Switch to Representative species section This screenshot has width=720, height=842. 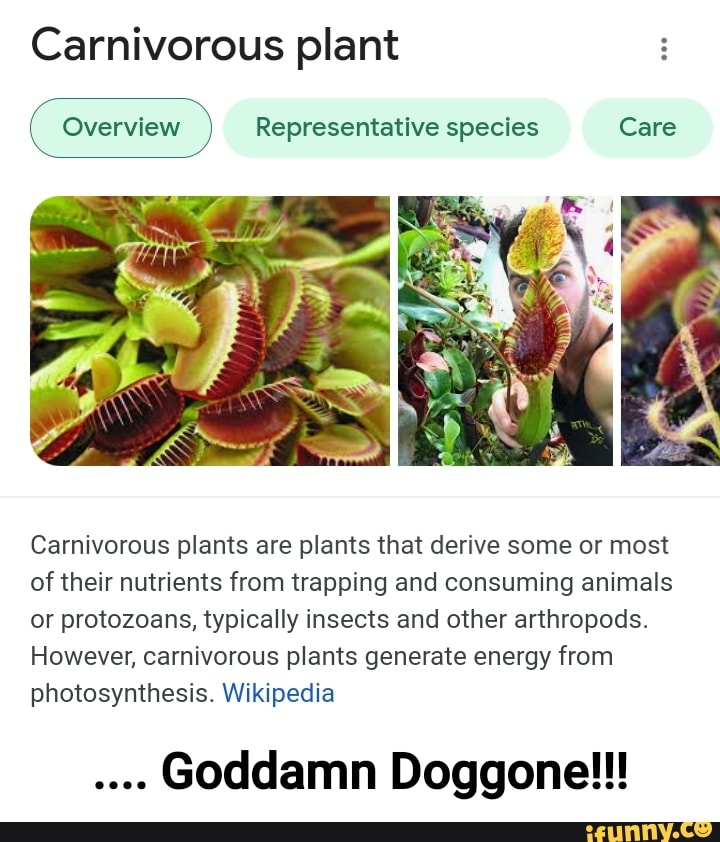(x=396, y=127)
